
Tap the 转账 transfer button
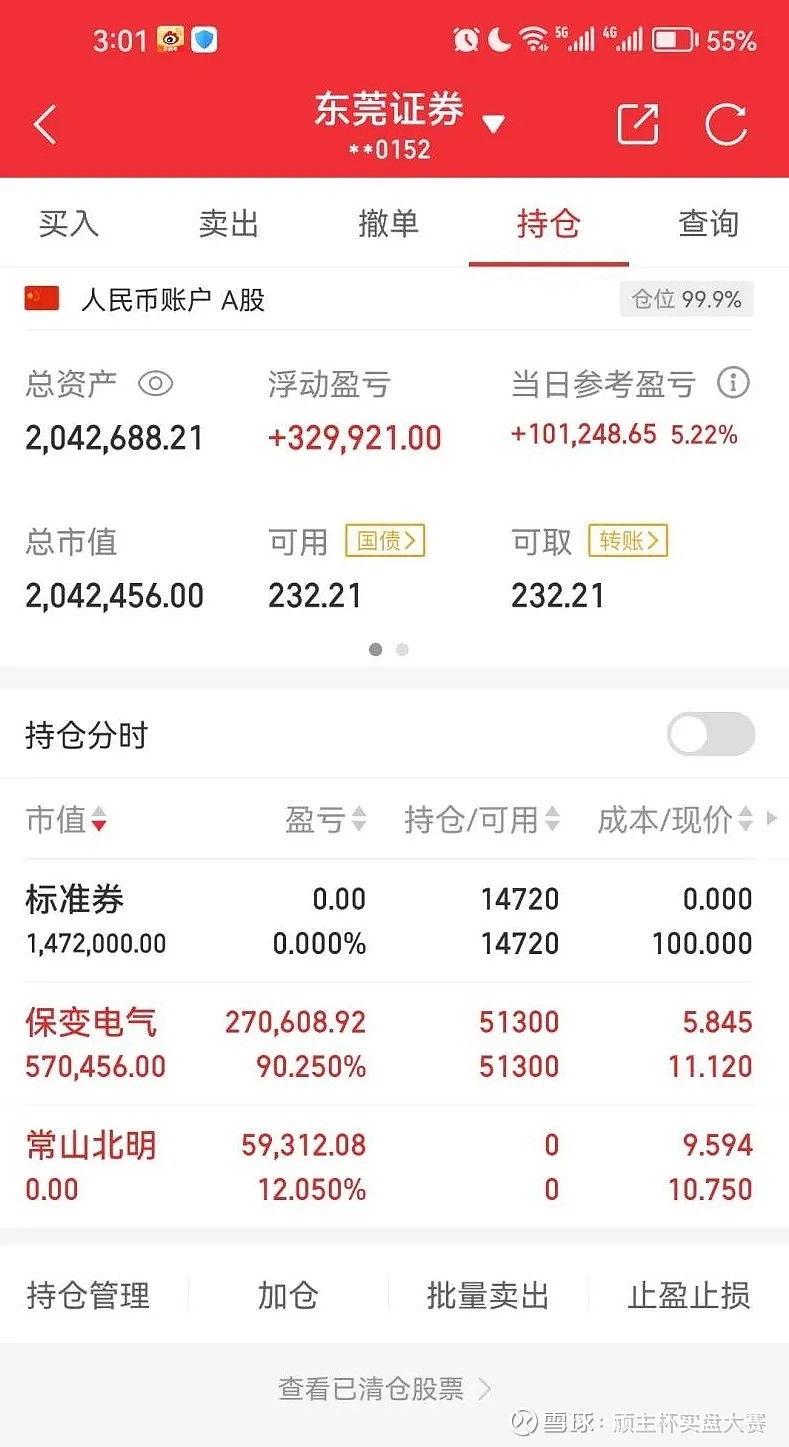[628, 541]
